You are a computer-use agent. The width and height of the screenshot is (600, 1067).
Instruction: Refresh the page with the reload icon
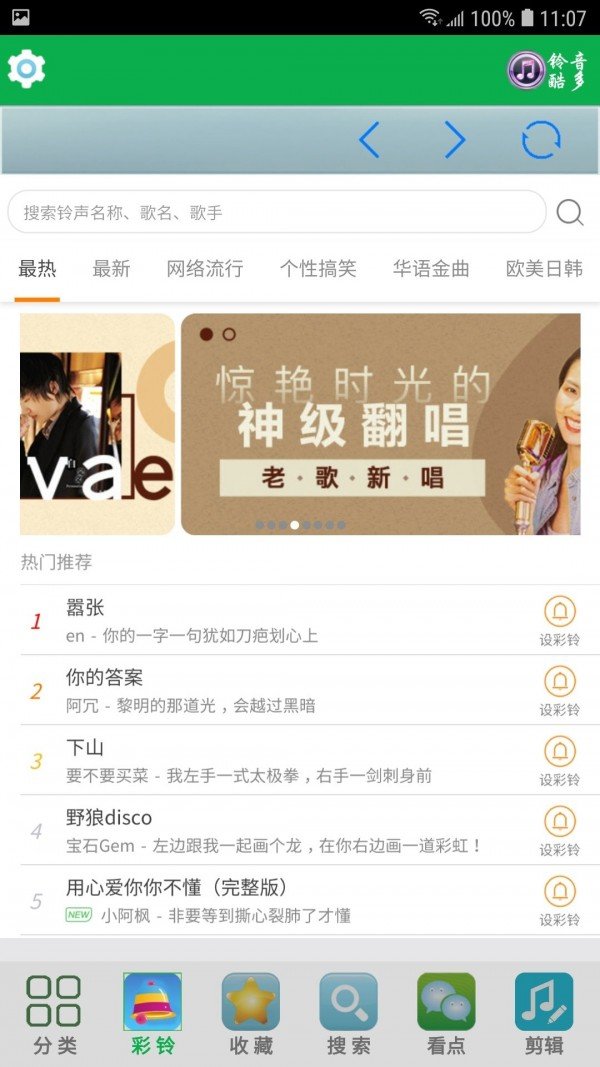pyautogui.click(x=541, y=140)
